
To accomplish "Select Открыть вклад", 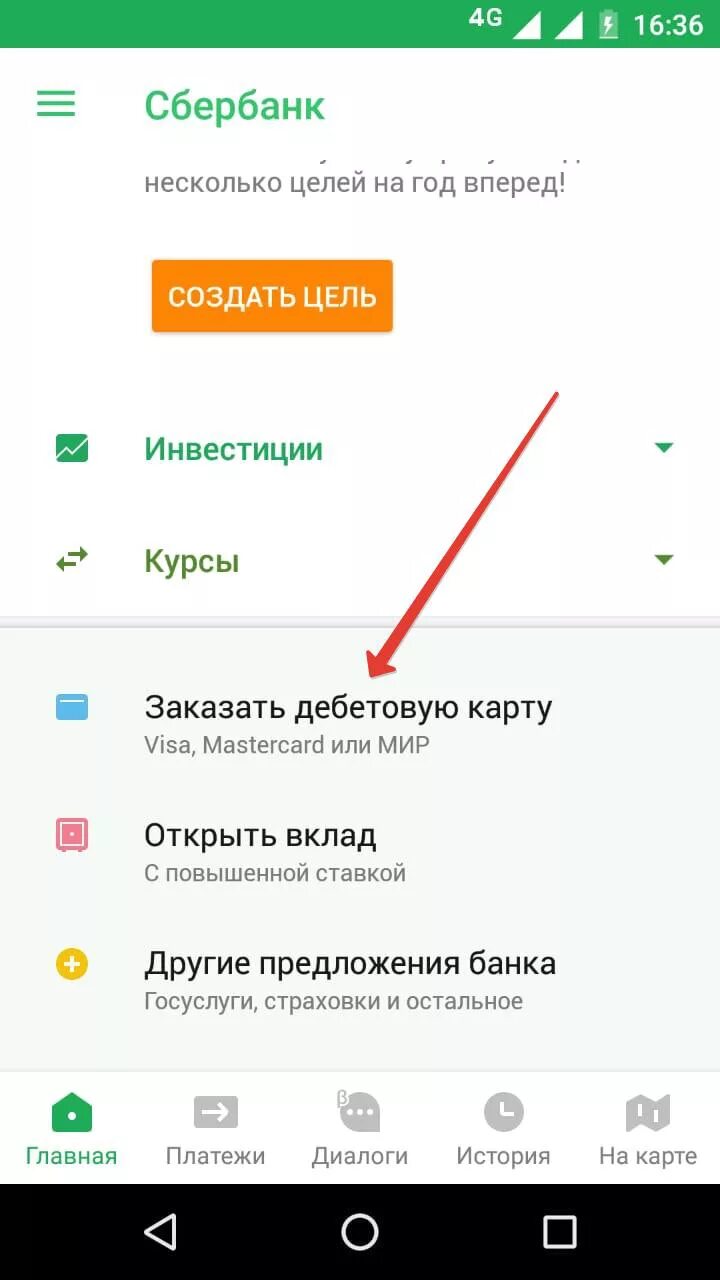I will tap(360, 852).
